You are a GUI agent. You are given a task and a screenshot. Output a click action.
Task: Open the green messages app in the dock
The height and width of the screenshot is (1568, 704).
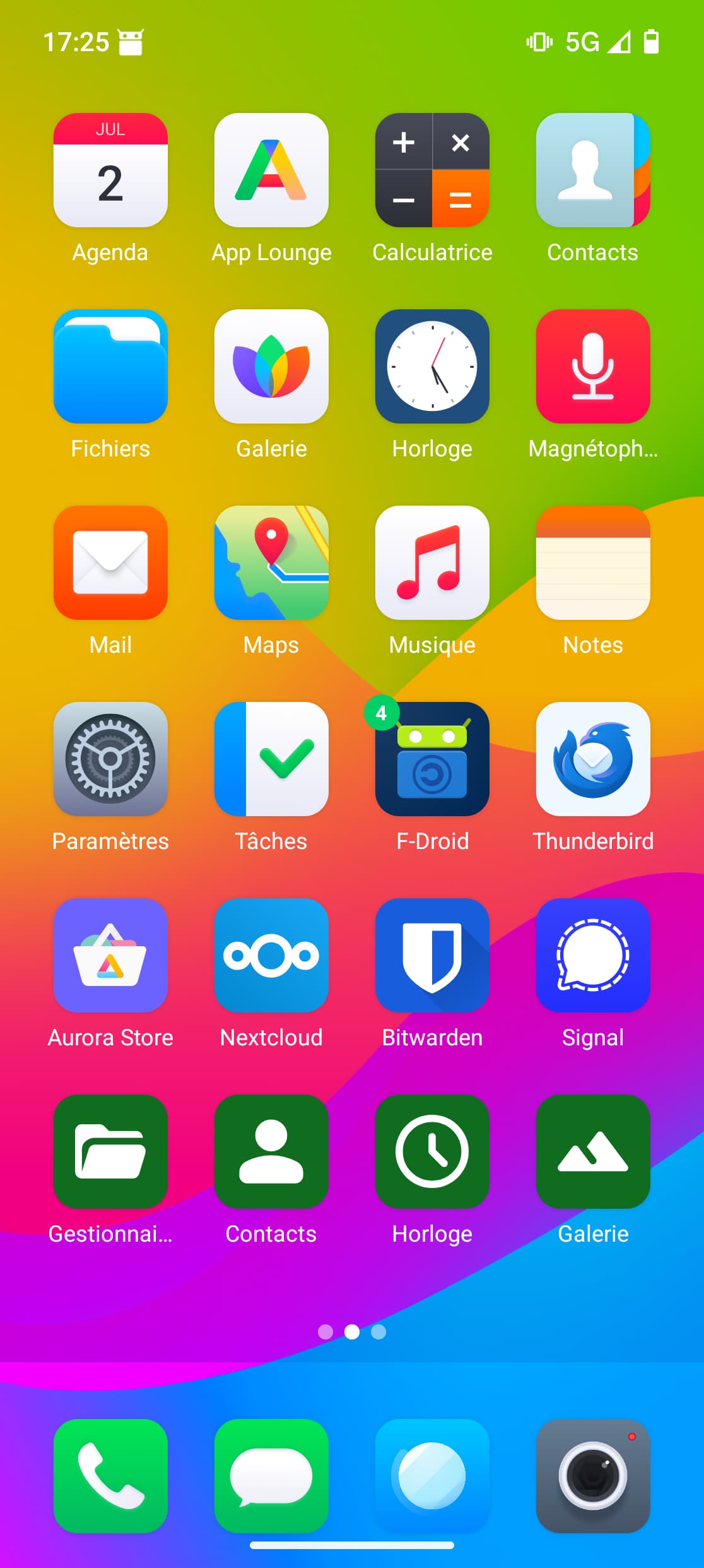pyautogui.click(x=271, y=1476)
